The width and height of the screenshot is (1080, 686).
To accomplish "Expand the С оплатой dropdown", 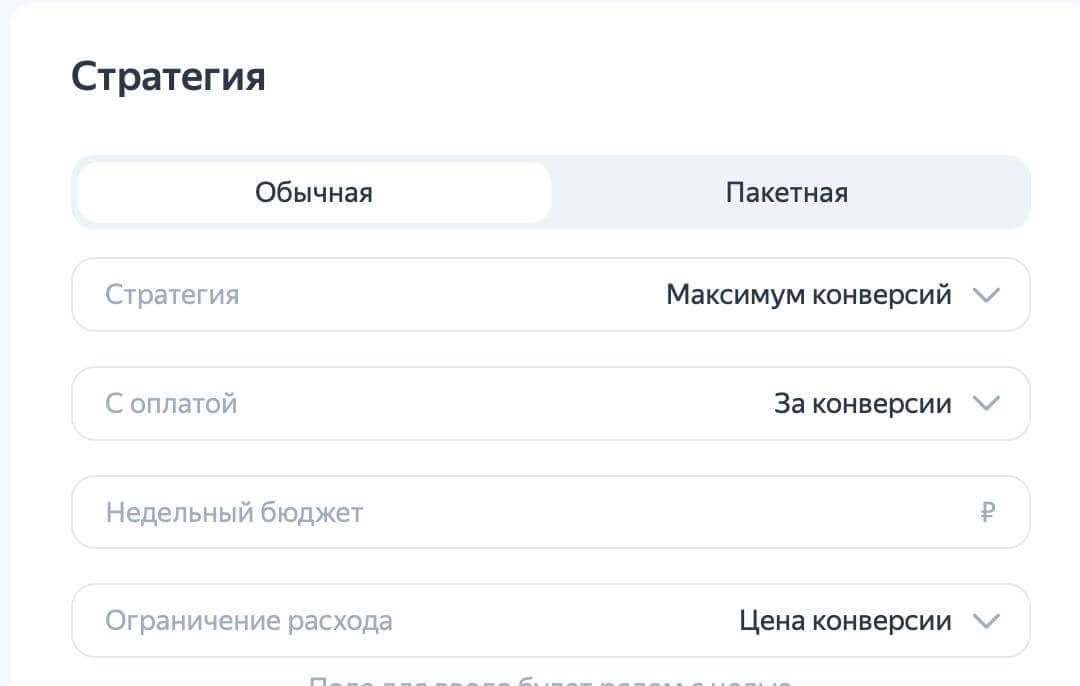I will (x=550, y=404).
